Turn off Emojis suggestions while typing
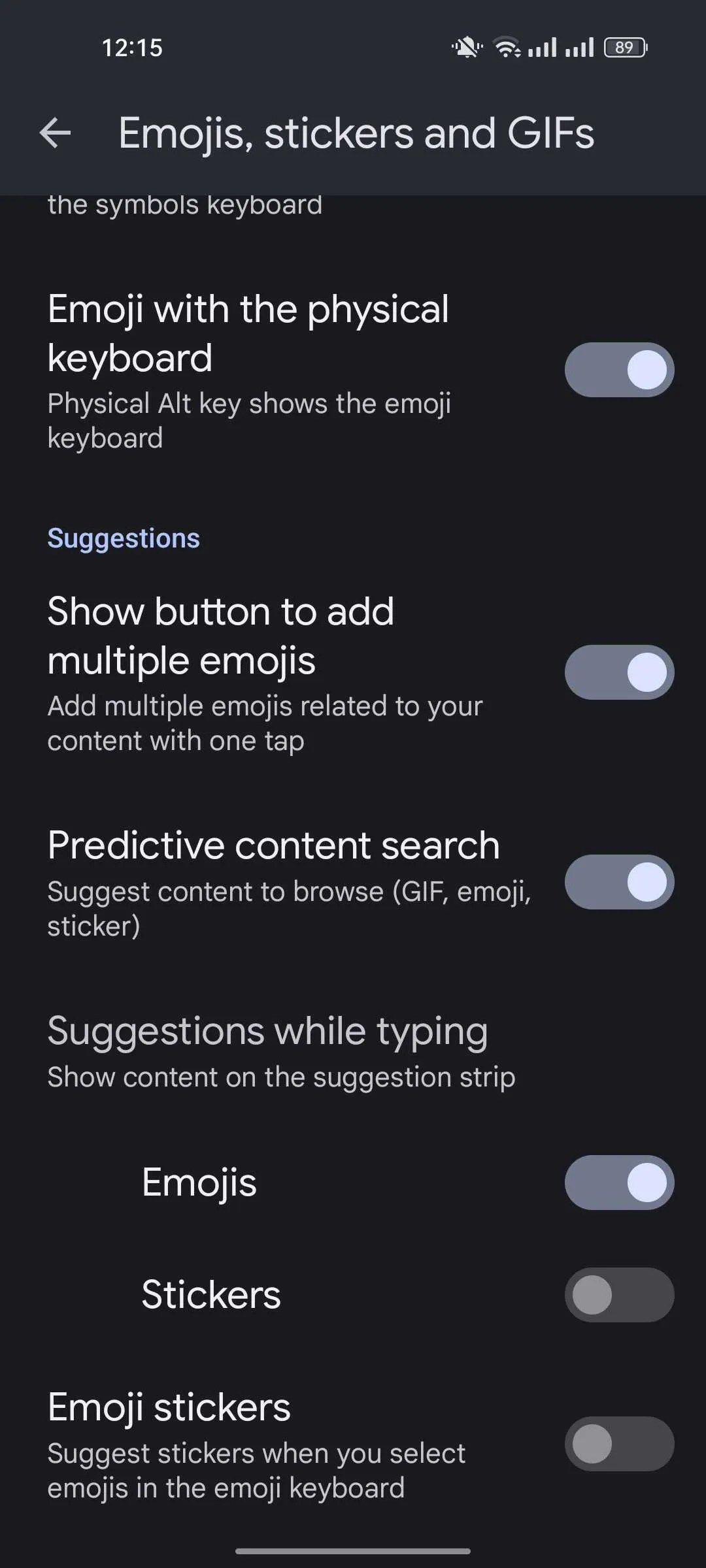The image size is (706, 1568). [x=618, y=1183]
